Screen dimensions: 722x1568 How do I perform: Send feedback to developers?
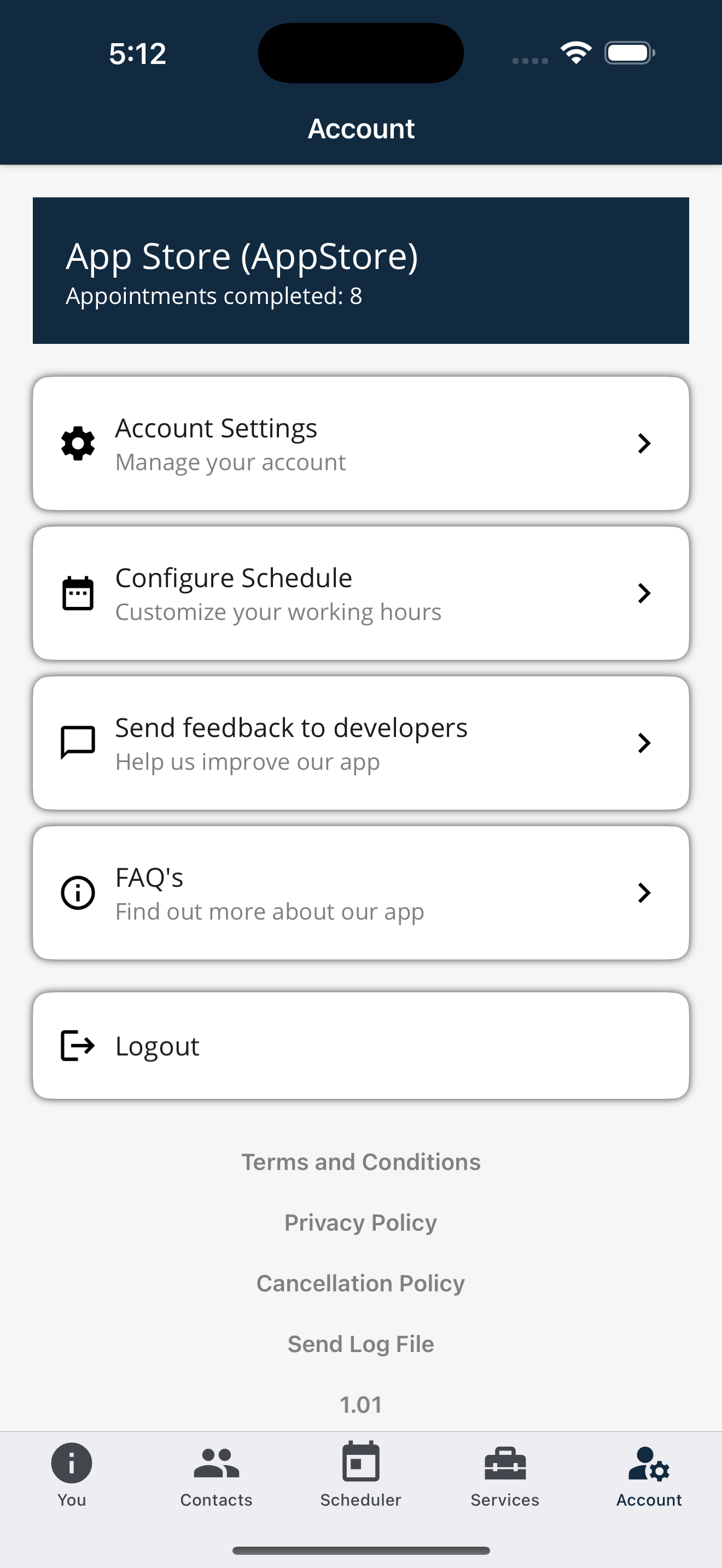tap(360, 742)
